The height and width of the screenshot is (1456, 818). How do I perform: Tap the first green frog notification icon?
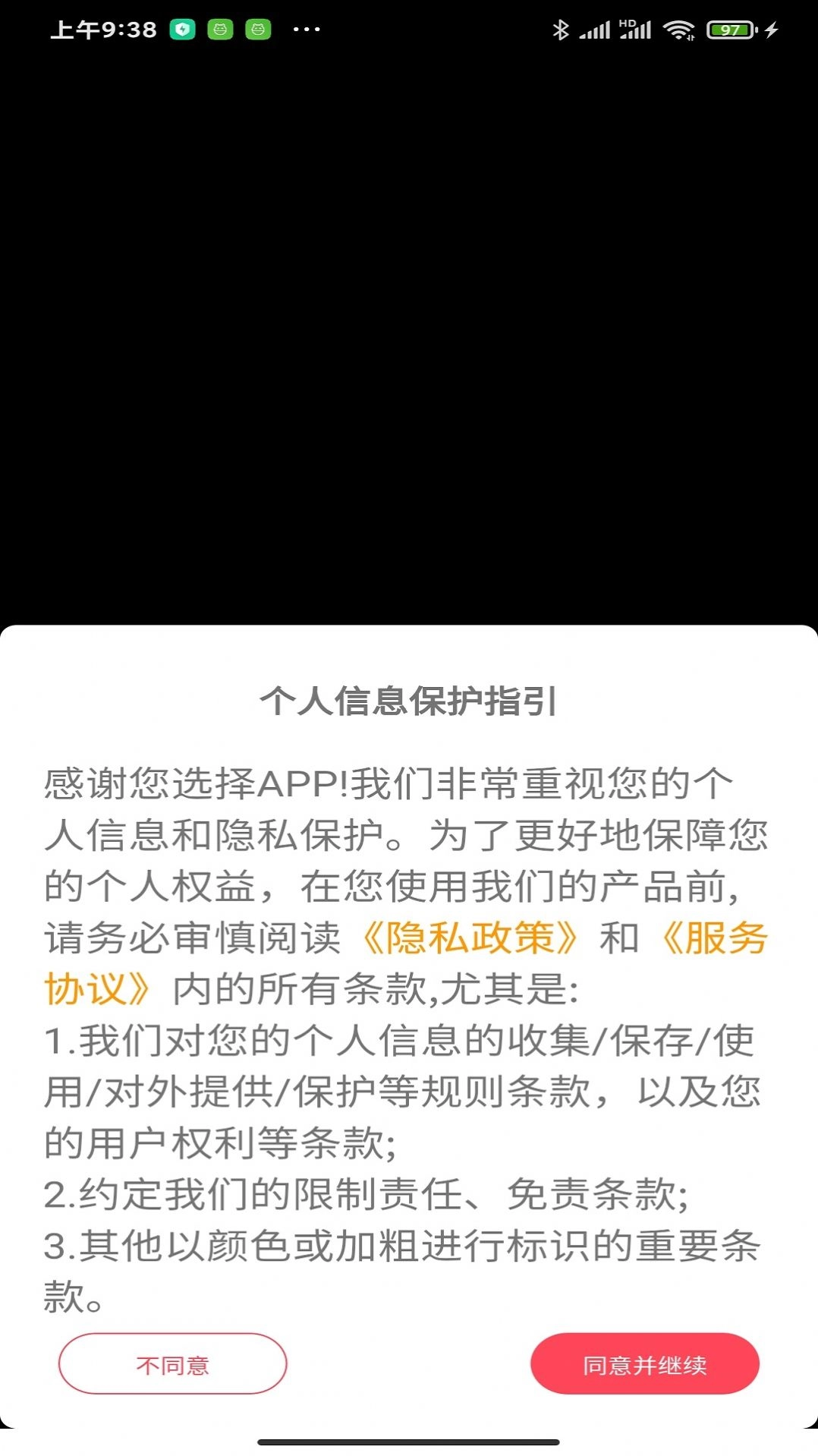pyautogui.click(x=221, y=28)
